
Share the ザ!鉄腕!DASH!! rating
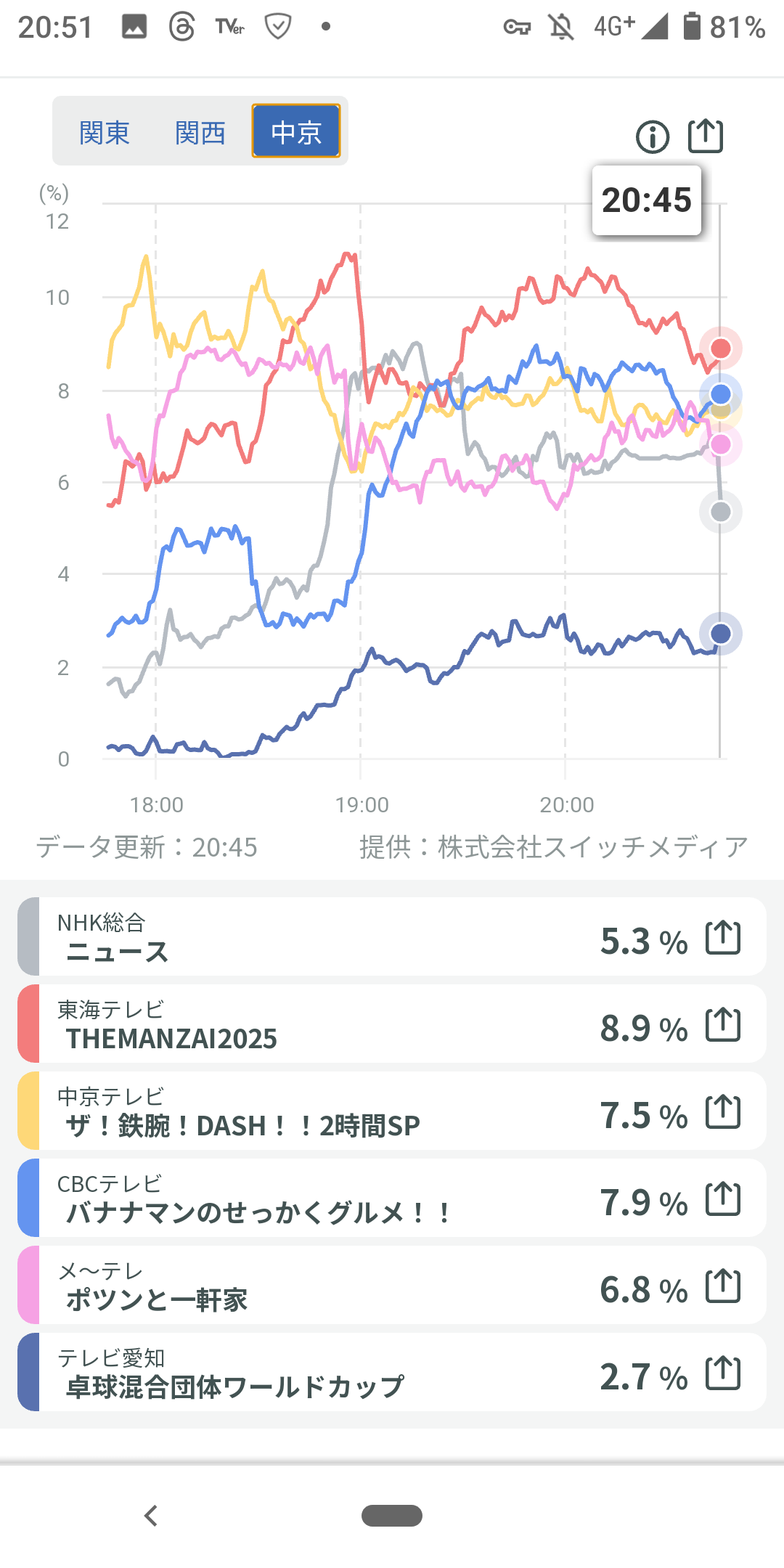pos(723,1111)
